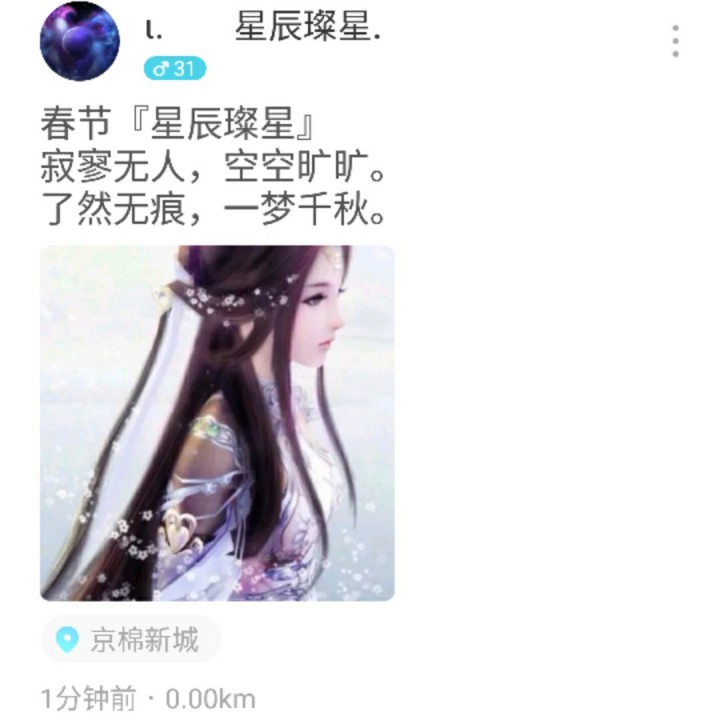
Task: Open the post's three-dot overflow menu
Action: 676,41
